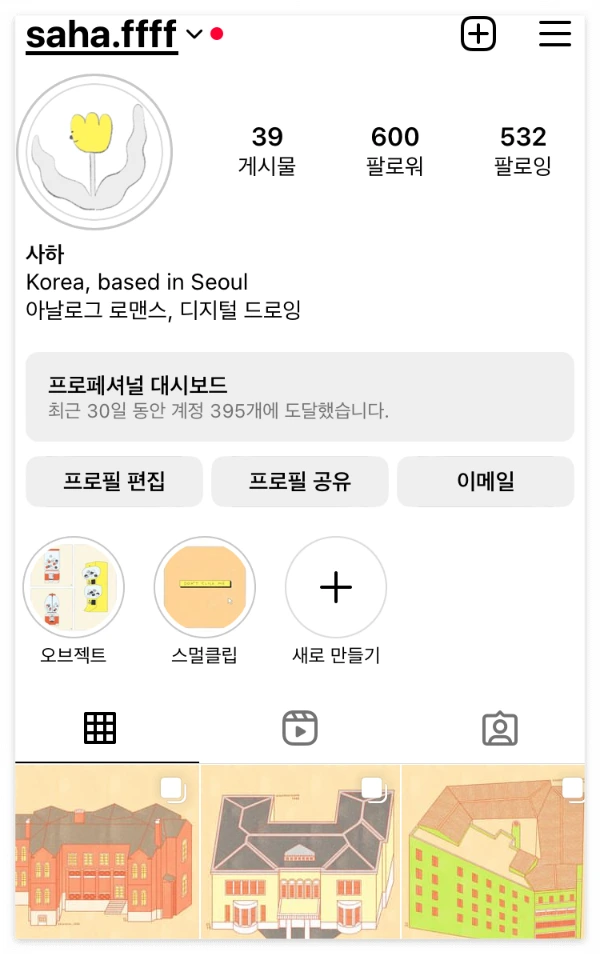Switch to the tagged photos tab
This screenshot has width=600, height=954.
(500, 728)
